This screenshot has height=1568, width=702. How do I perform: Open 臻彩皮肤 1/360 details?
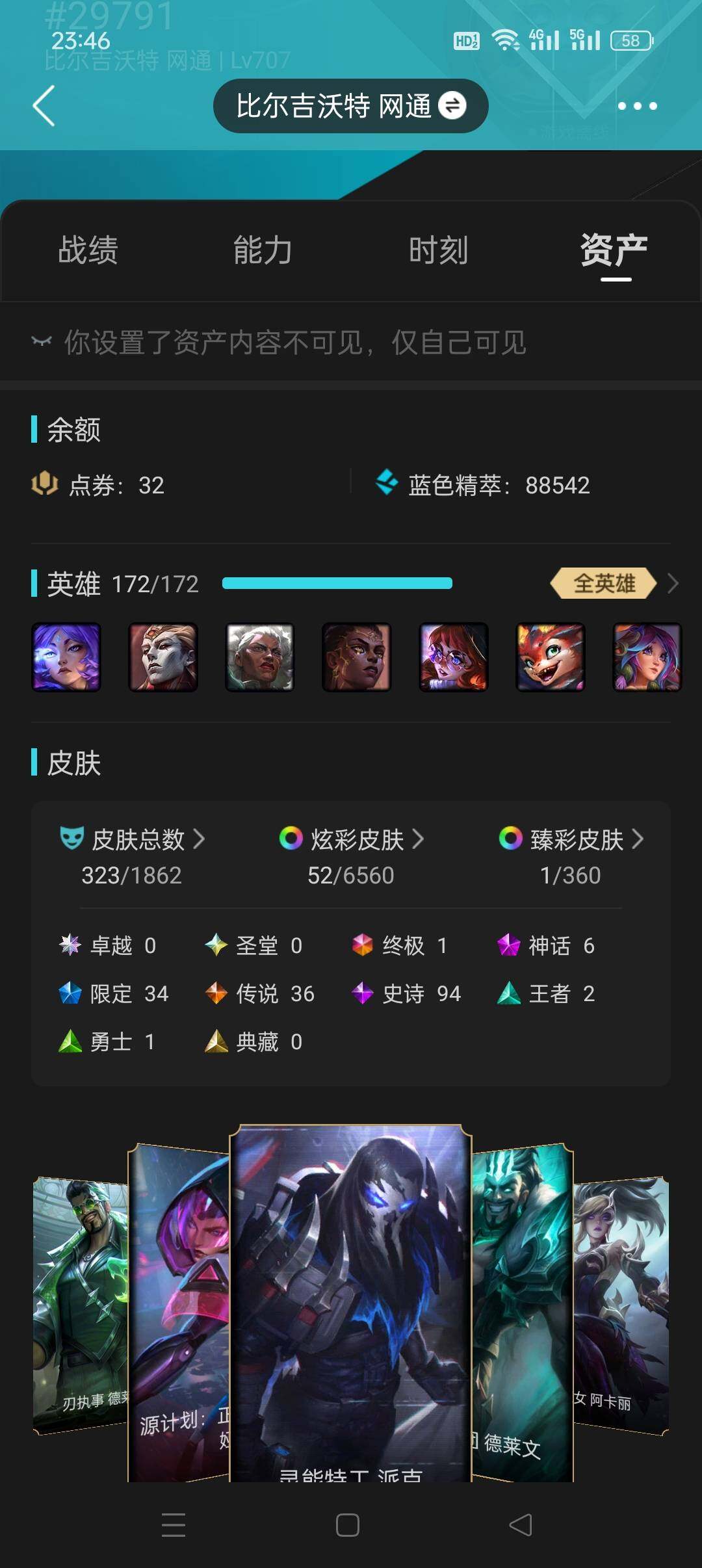571,856
